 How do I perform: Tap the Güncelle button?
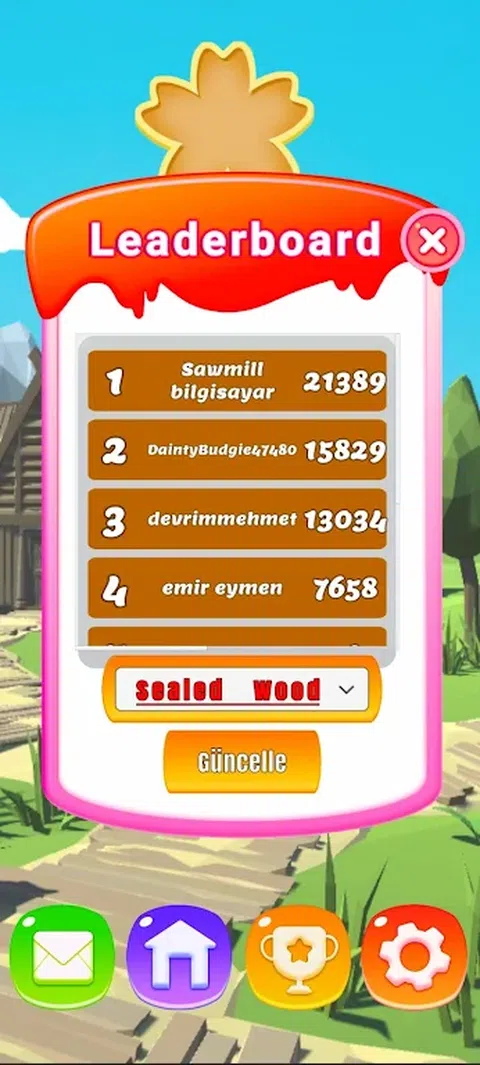click(242, 761)
